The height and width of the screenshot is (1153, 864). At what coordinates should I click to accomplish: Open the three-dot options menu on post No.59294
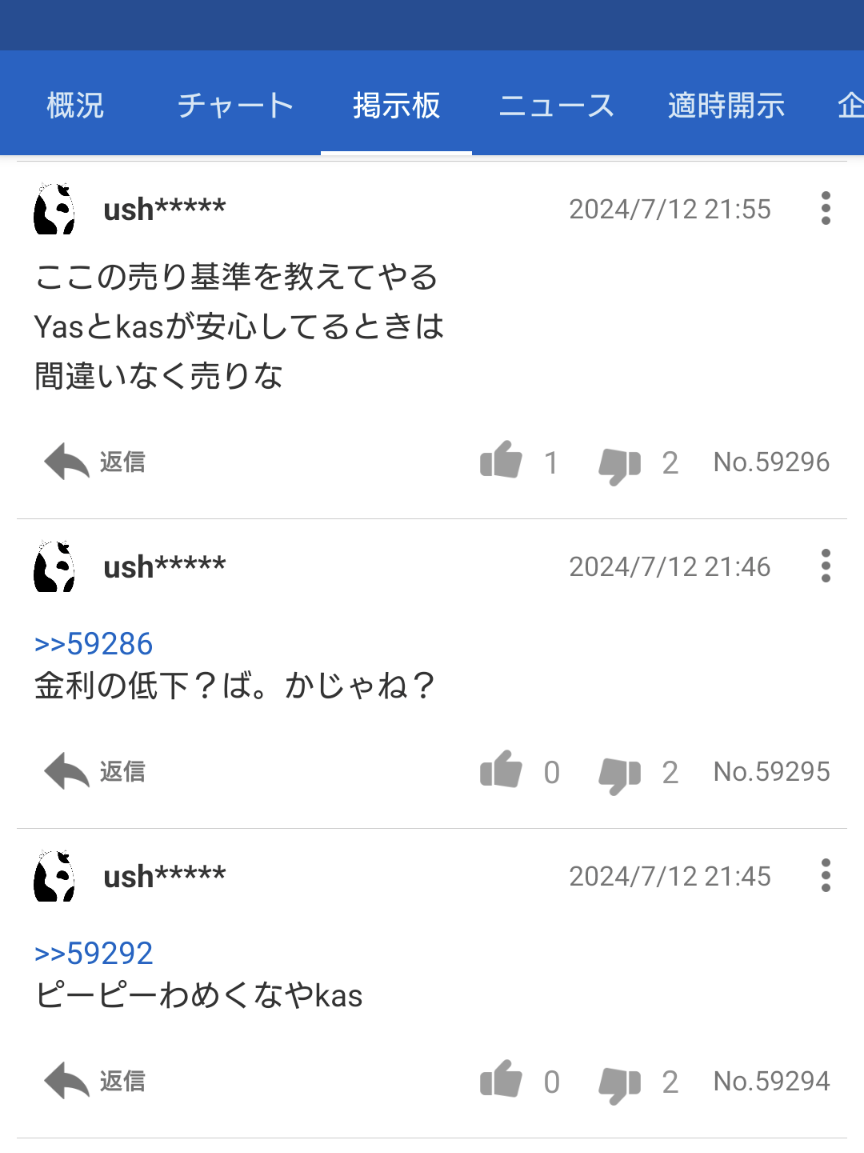click(825, 877)
